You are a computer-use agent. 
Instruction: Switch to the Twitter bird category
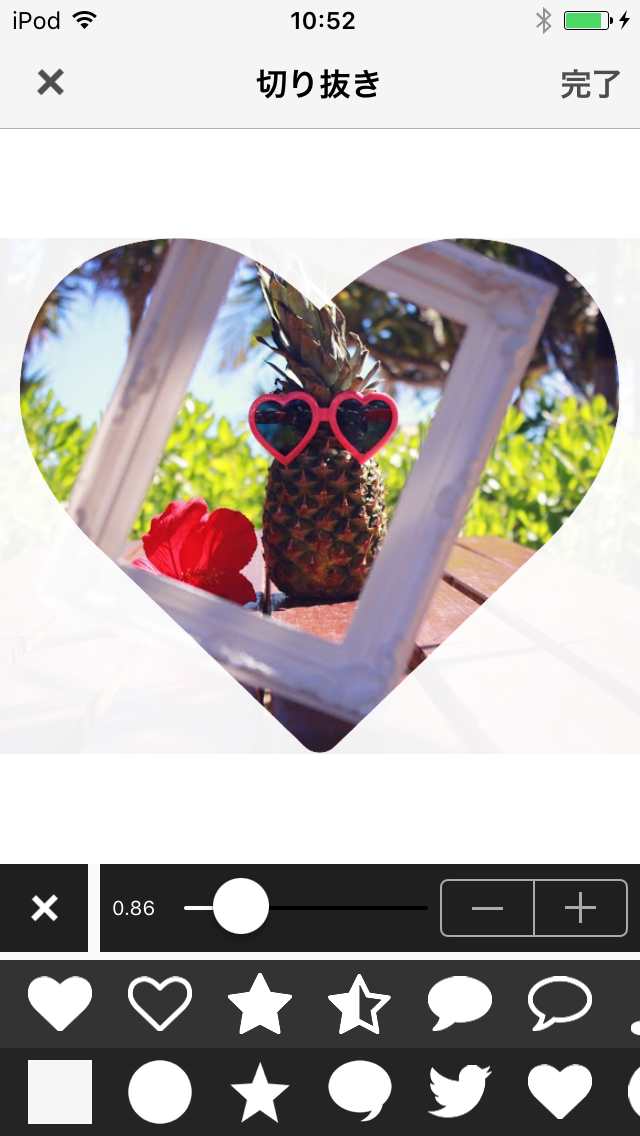click(x=460, y=1092)
